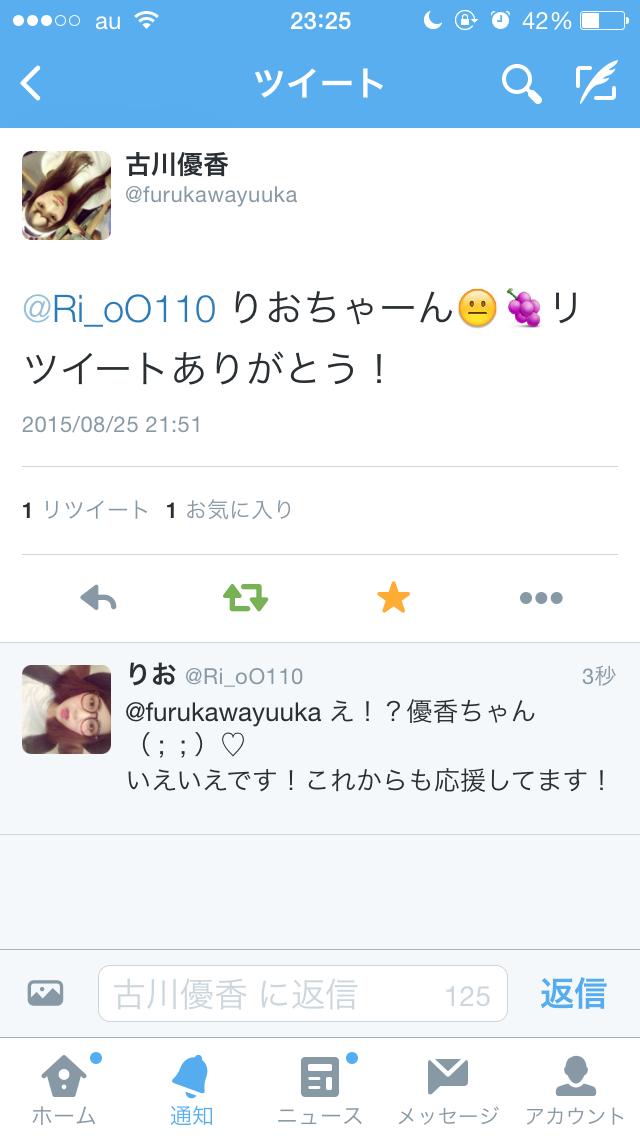
Task: Switch to the アカウント tab
Action: (575, 1088)
